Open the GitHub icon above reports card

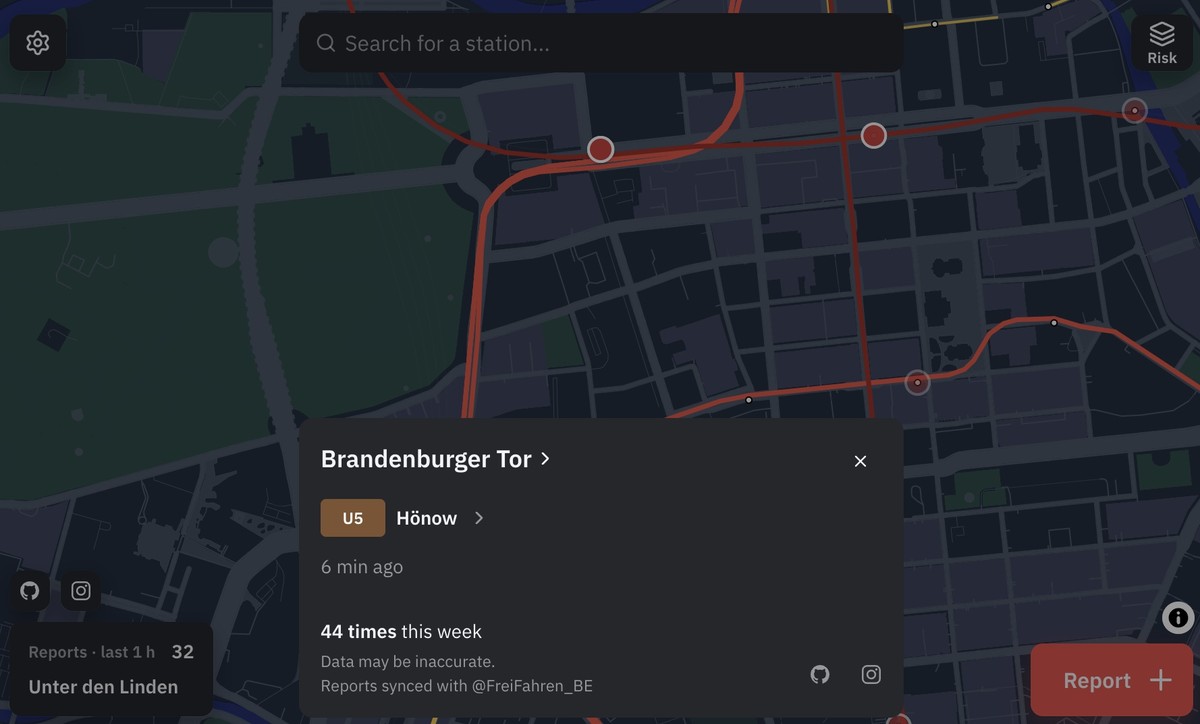30,590
